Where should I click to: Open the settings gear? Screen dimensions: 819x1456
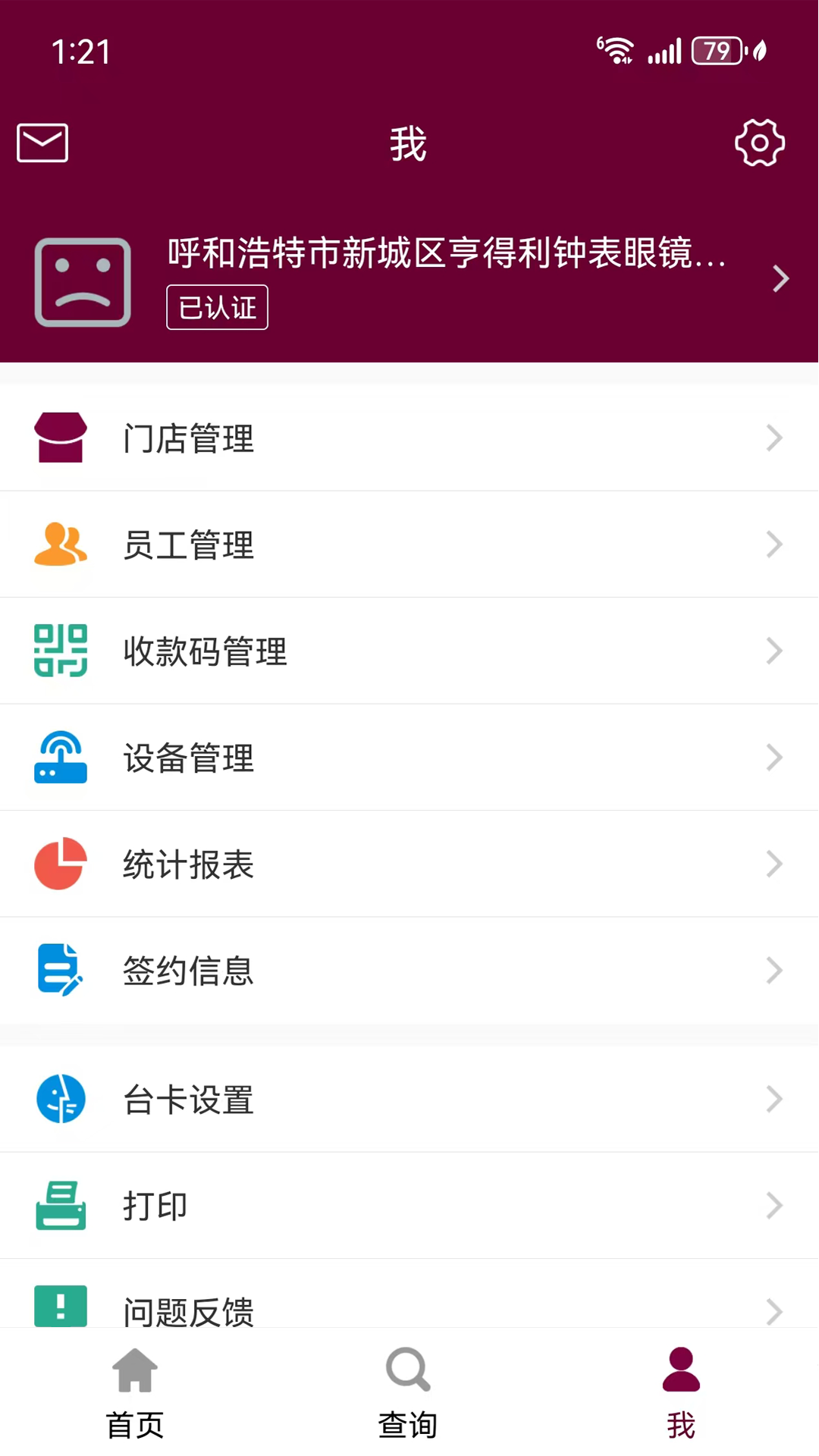pos(759,143)
